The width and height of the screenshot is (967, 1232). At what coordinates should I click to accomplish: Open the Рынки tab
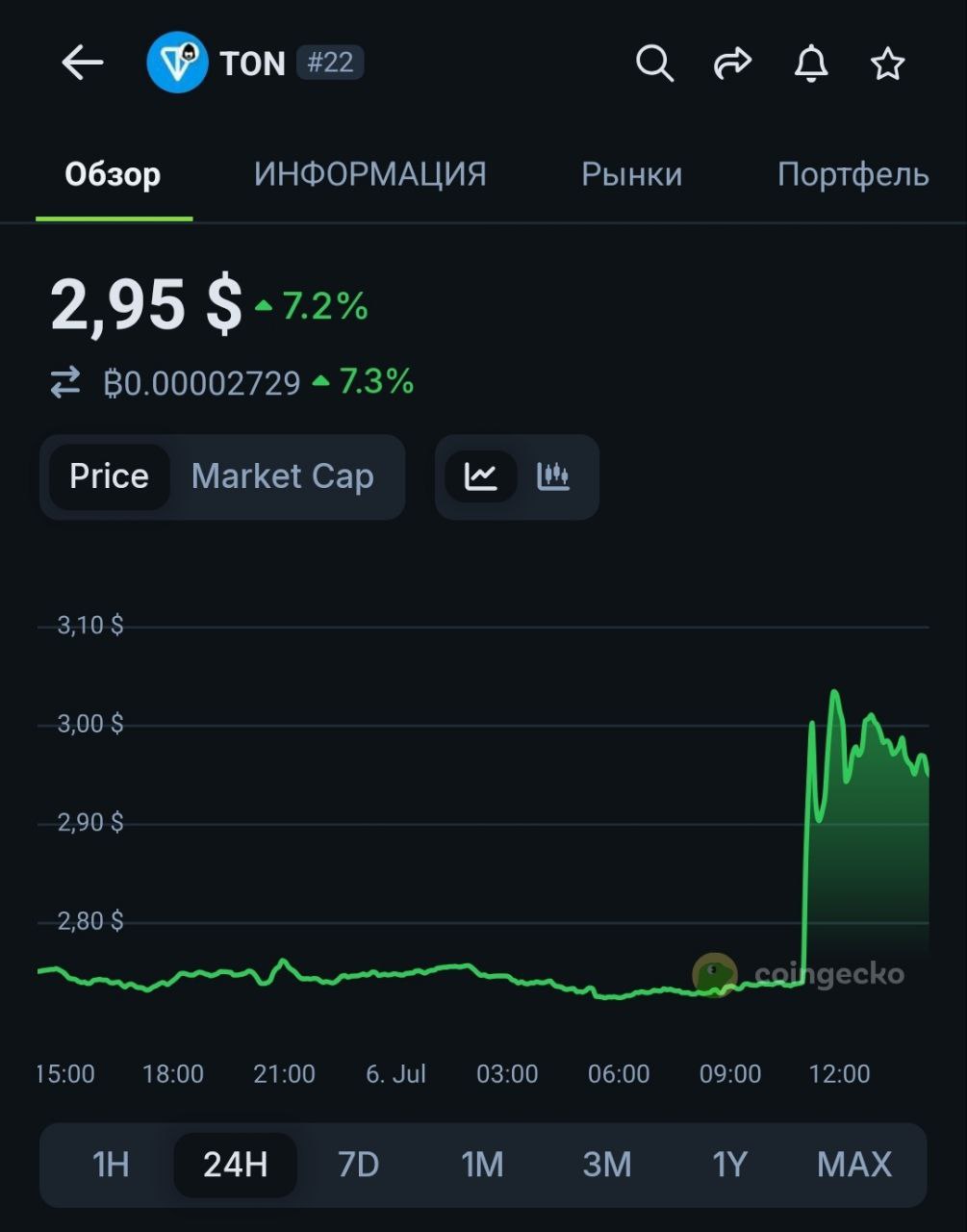pos(631,174)
